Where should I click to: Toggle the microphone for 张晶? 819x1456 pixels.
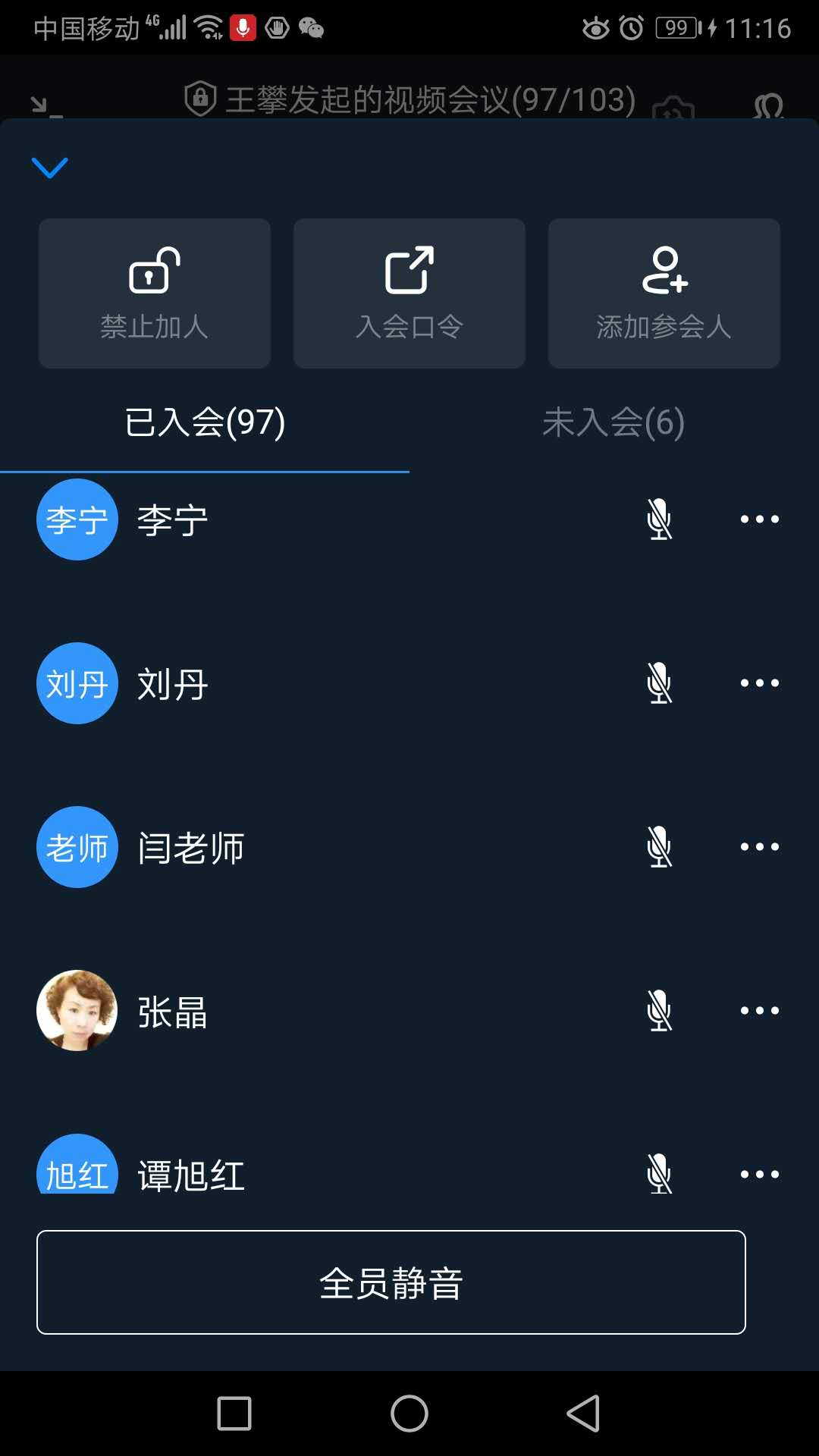(659, 1011)
